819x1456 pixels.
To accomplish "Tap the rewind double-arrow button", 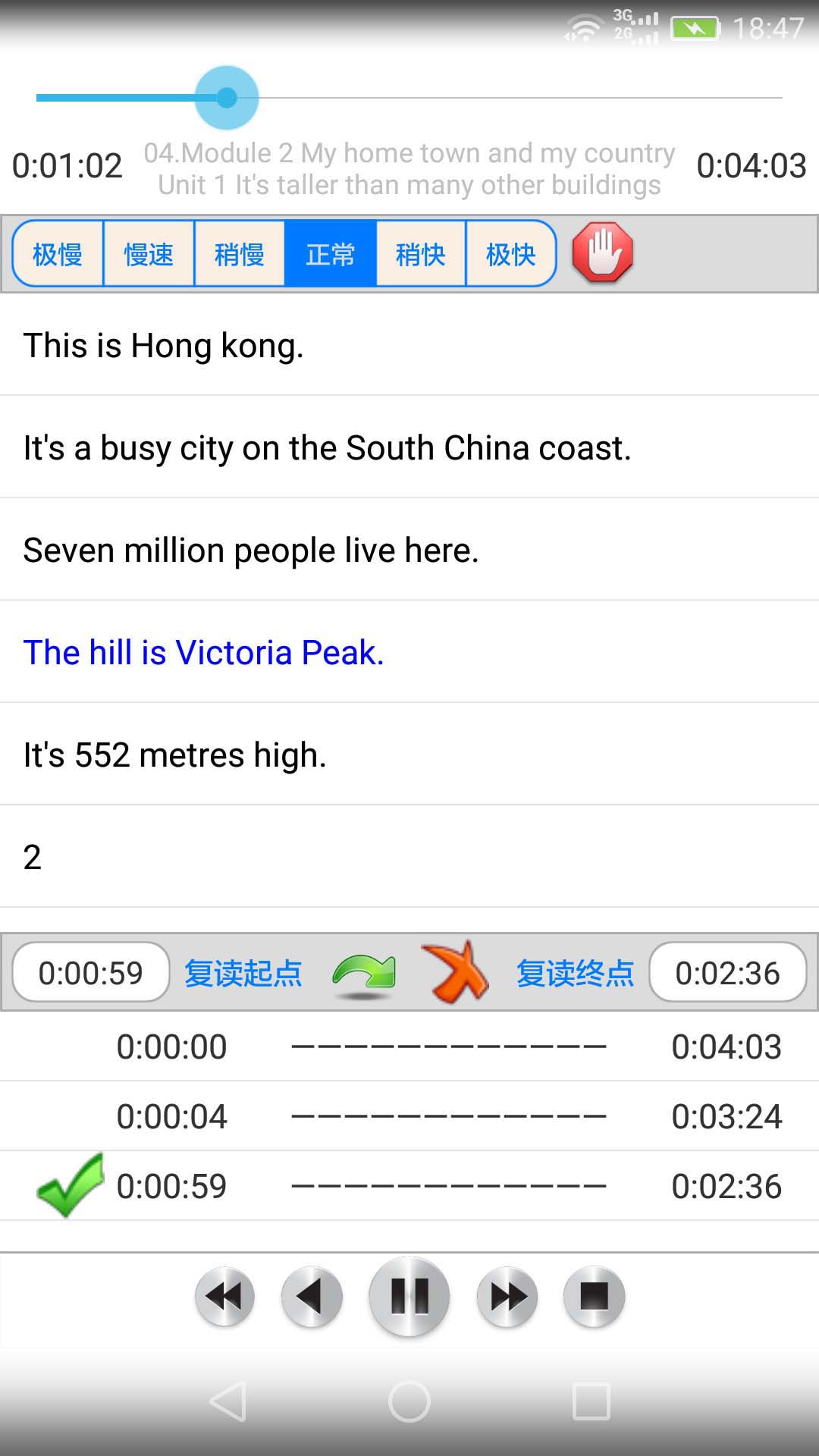I will tap(224, 1297).
